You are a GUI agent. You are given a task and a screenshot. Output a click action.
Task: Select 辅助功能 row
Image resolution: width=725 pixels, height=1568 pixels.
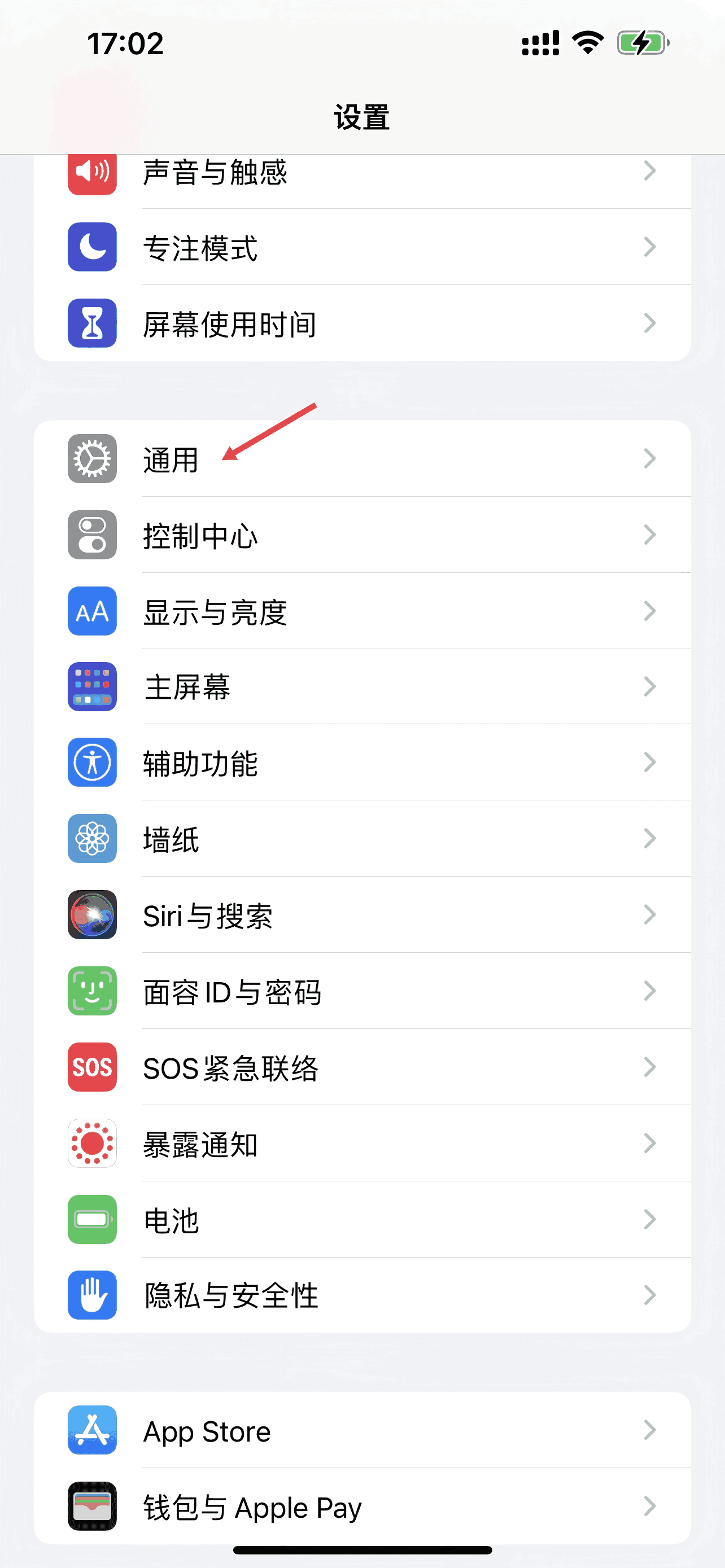point(361,763)
